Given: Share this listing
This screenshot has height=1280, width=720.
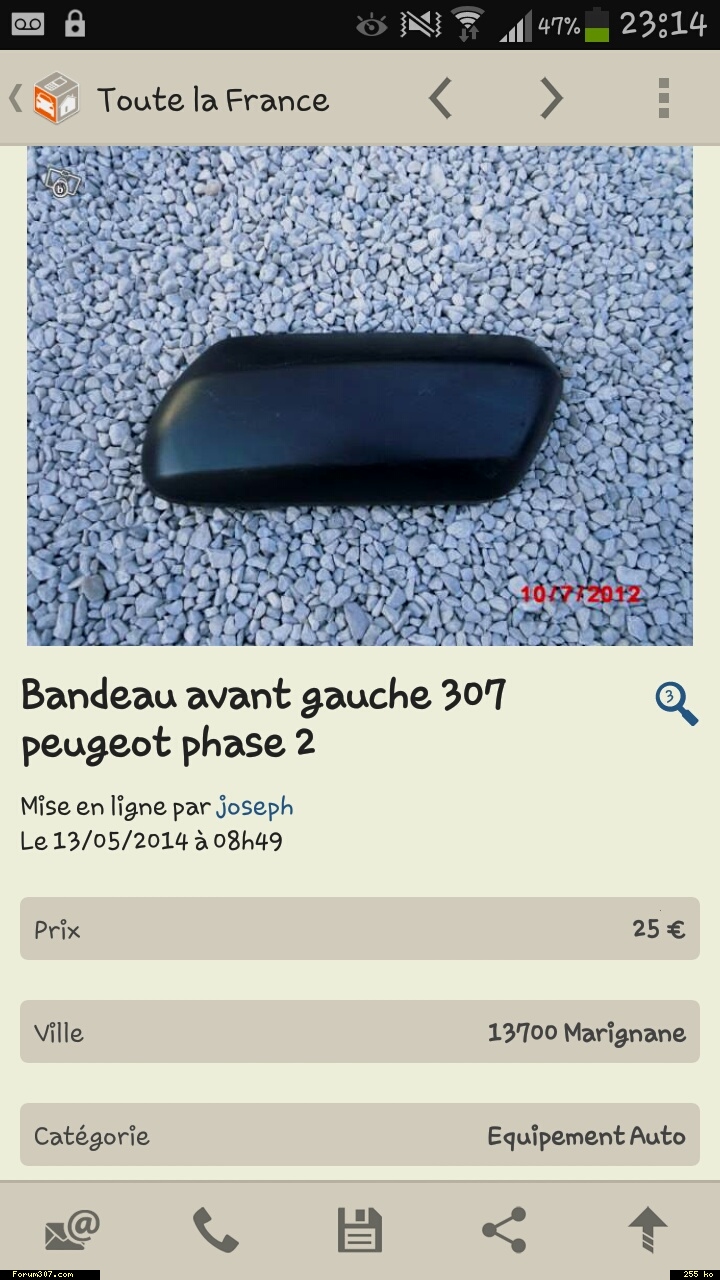Looking at the screenshot, I should tap(504, 1230).
